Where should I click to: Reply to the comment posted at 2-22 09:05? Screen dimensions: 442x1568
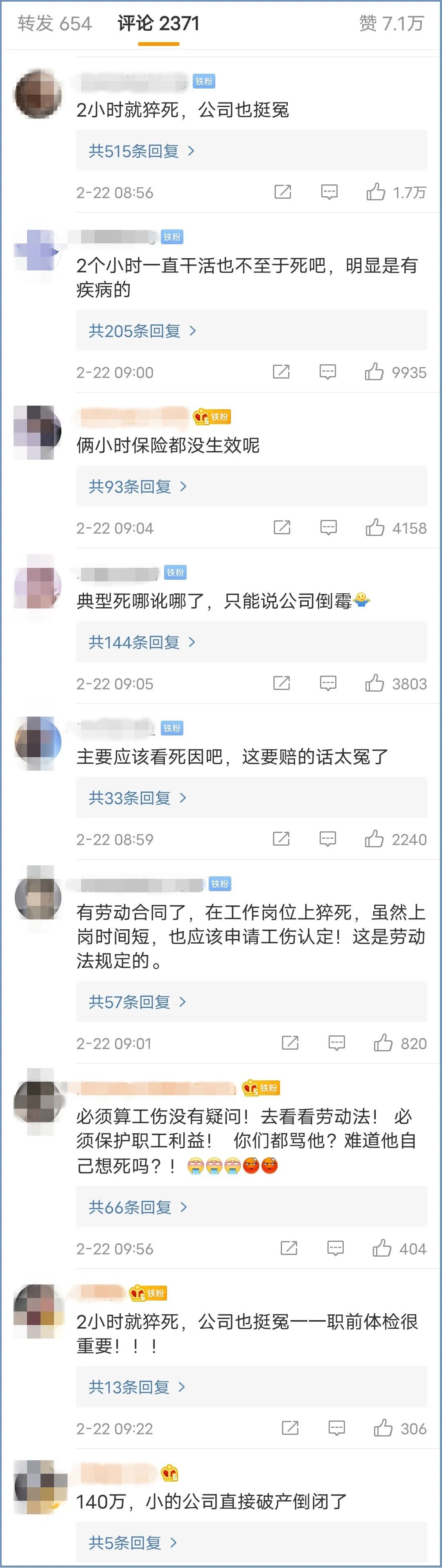click(x=328, y=683)
